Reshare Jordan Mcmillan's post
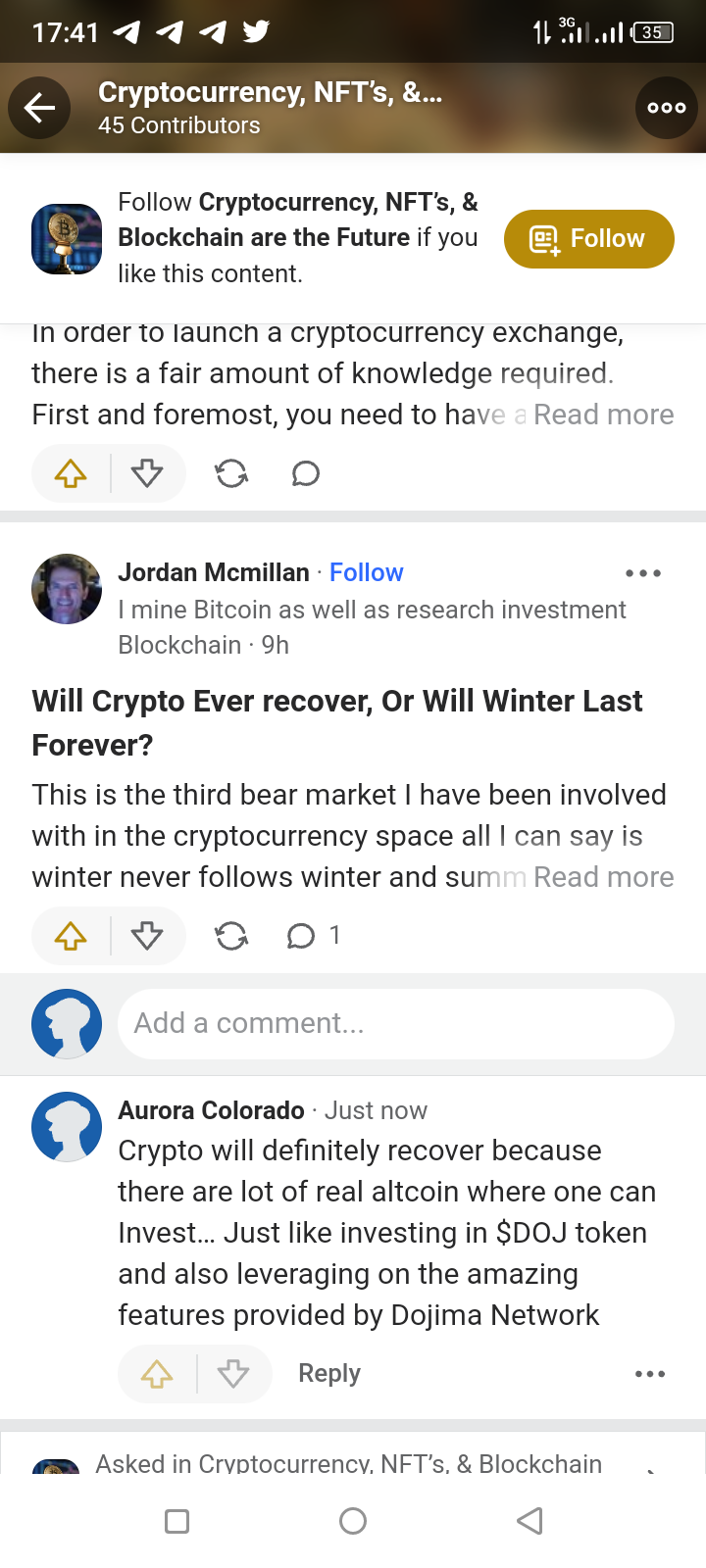Image resolution: width=706 pixels, height=1568 pixels. [231, 936]
